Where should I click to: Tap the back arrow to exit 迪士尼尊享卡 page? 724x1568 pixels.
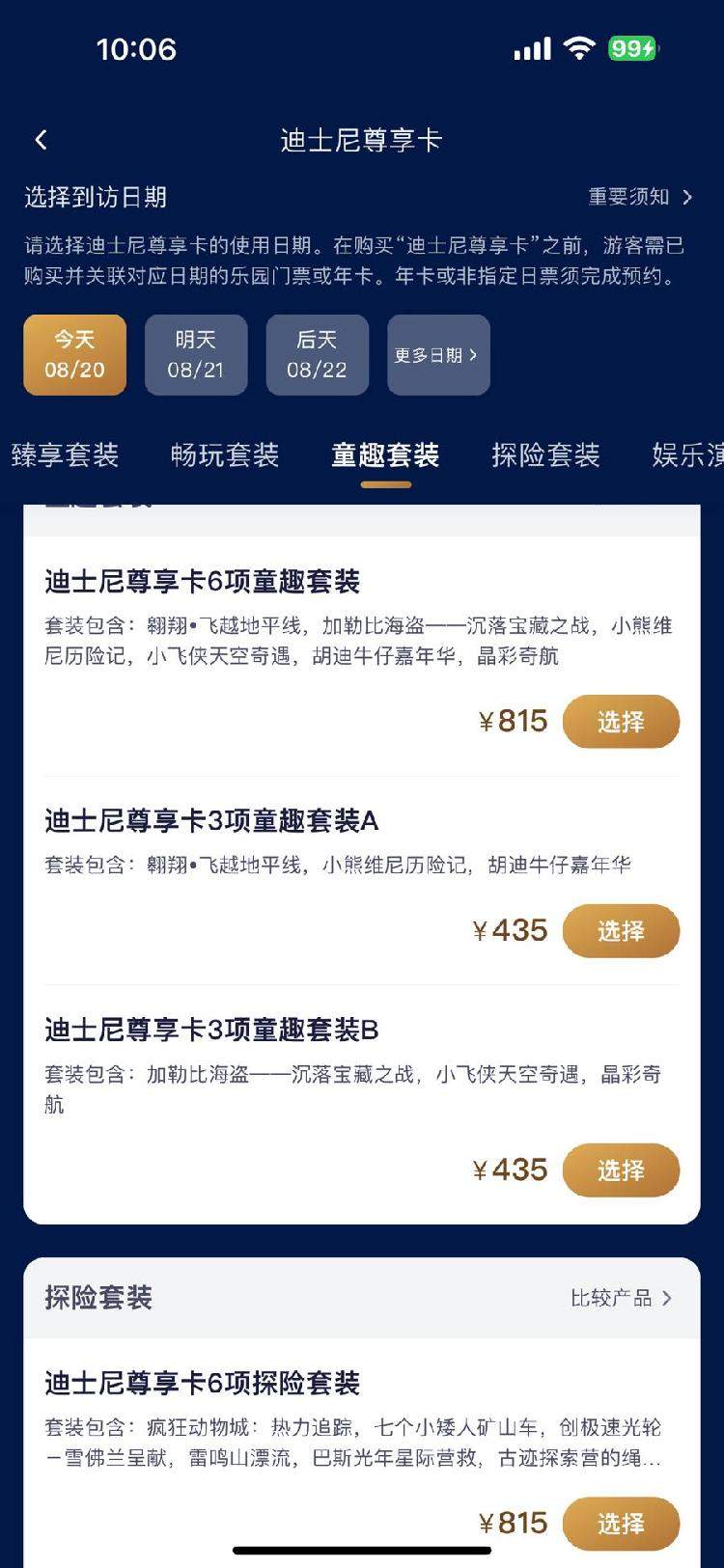point(40,139)
